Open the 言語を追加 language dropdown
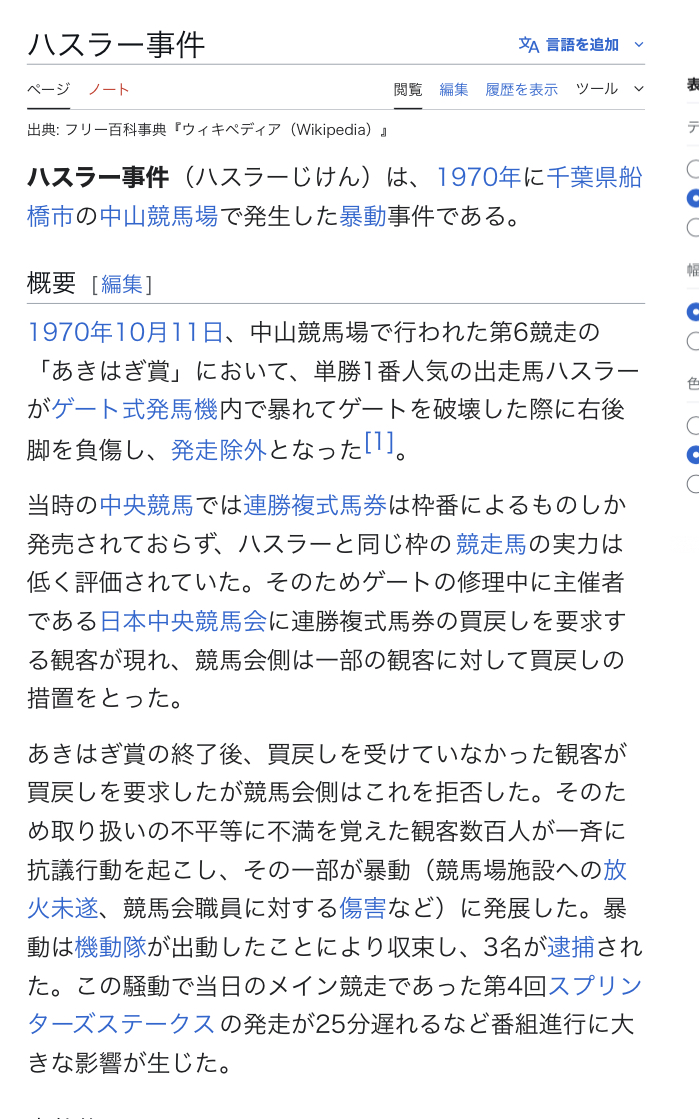Screen dimensions: 699x1119 pyautogui.click(x=581, y=45)
